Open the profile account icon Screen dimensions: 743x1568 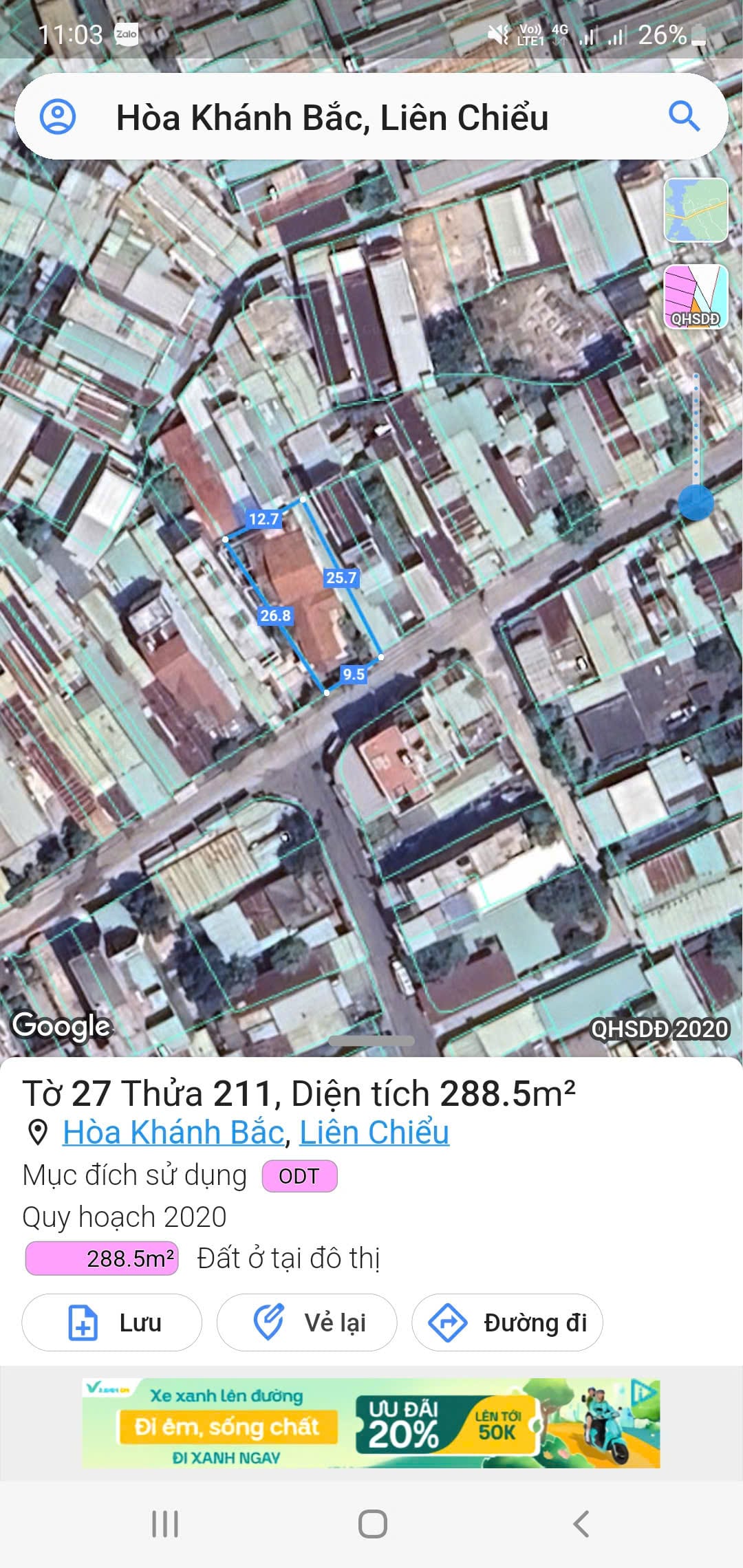58,116
